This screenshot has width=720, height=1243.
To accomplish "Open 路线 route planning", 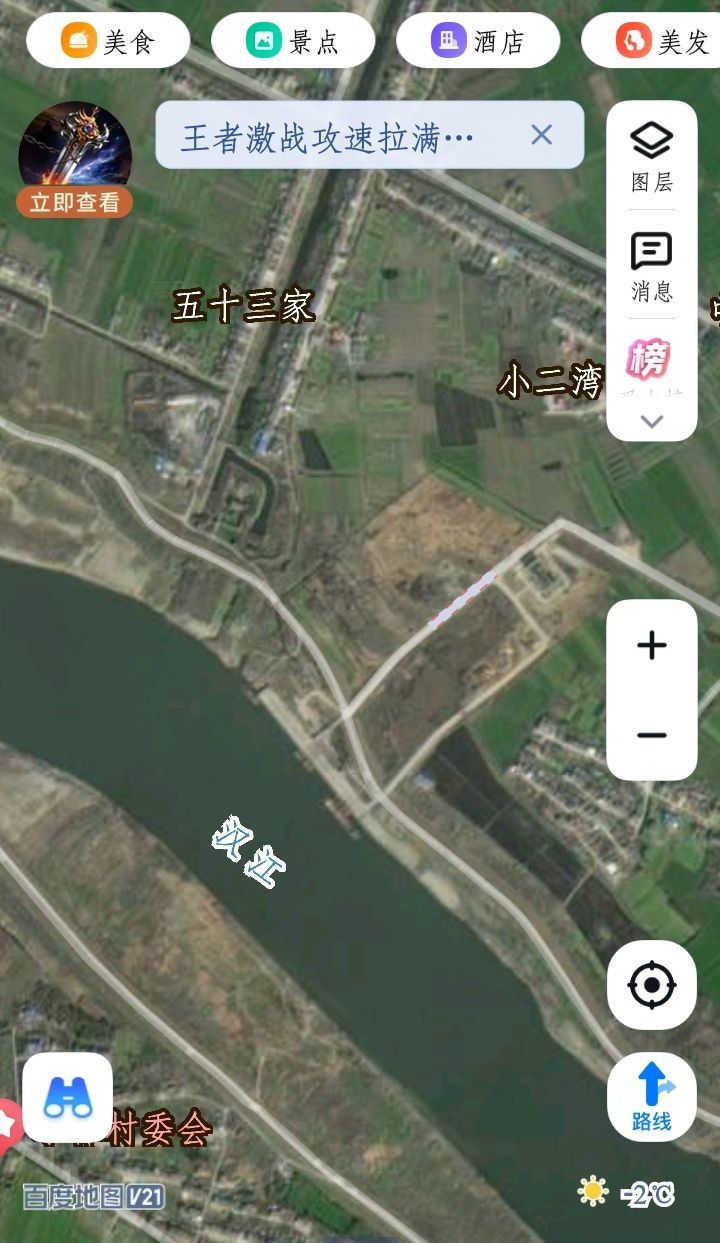I will [652, 1097].
